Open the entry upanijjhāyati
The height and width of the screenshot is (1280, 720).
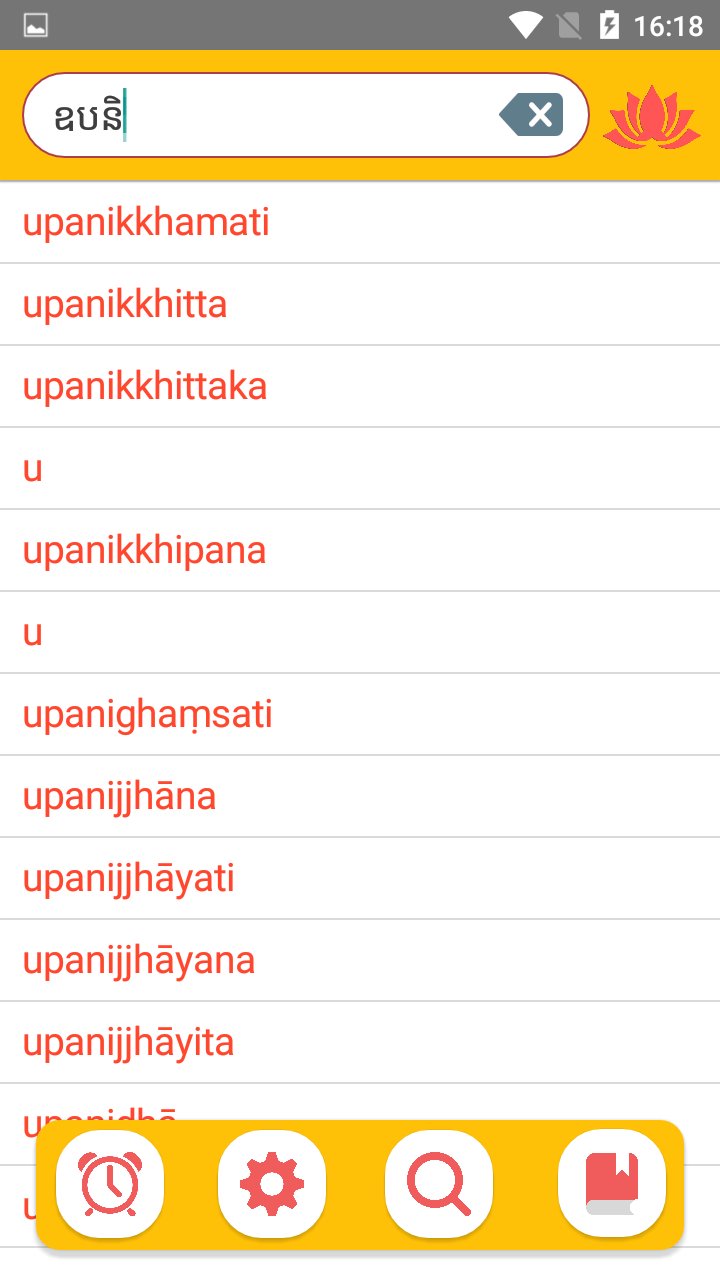[x=360, y=879]
